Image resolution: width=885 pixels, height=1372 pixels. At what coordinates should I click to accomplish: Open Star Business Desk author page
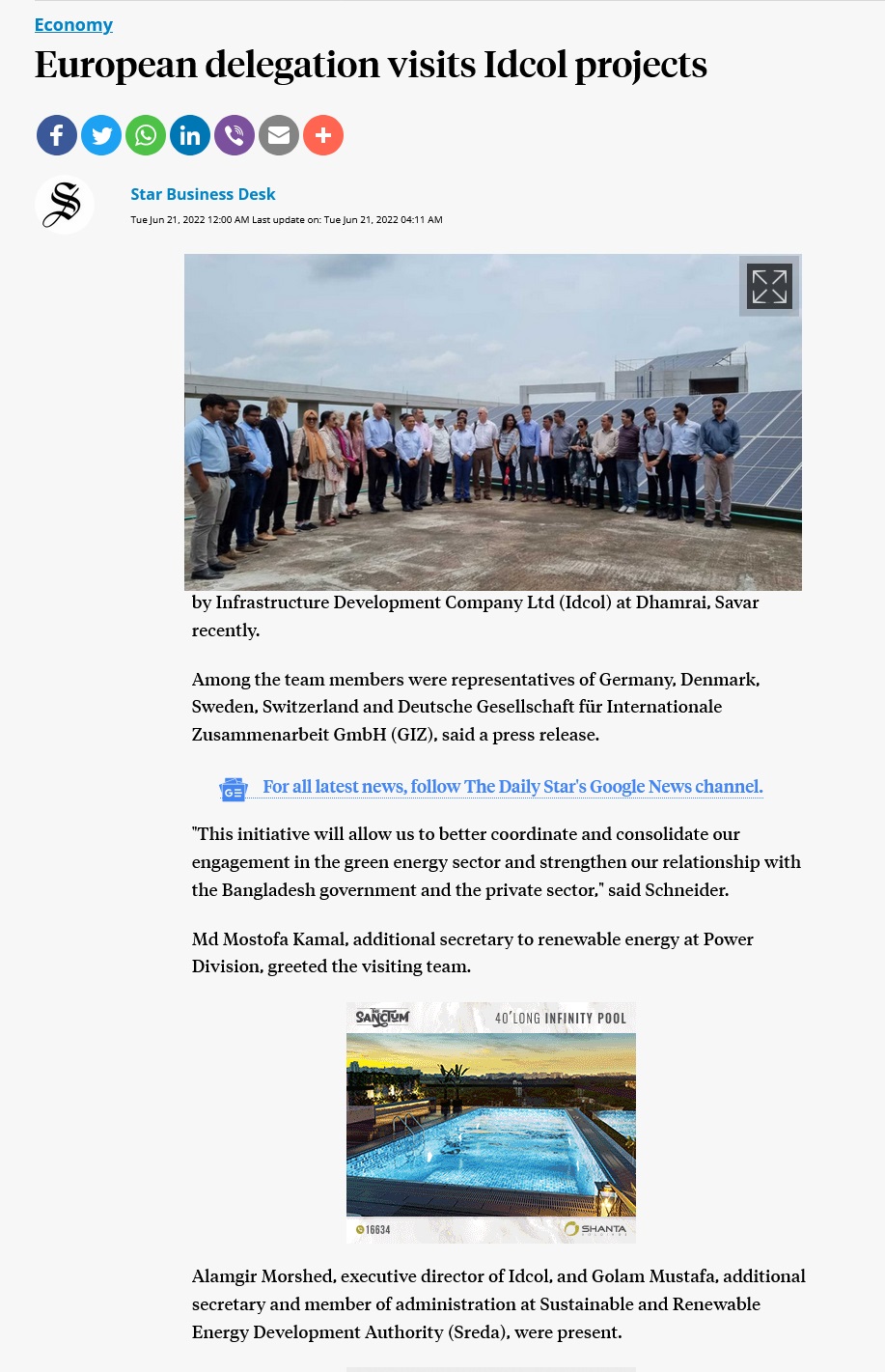[x=203, y=194]
